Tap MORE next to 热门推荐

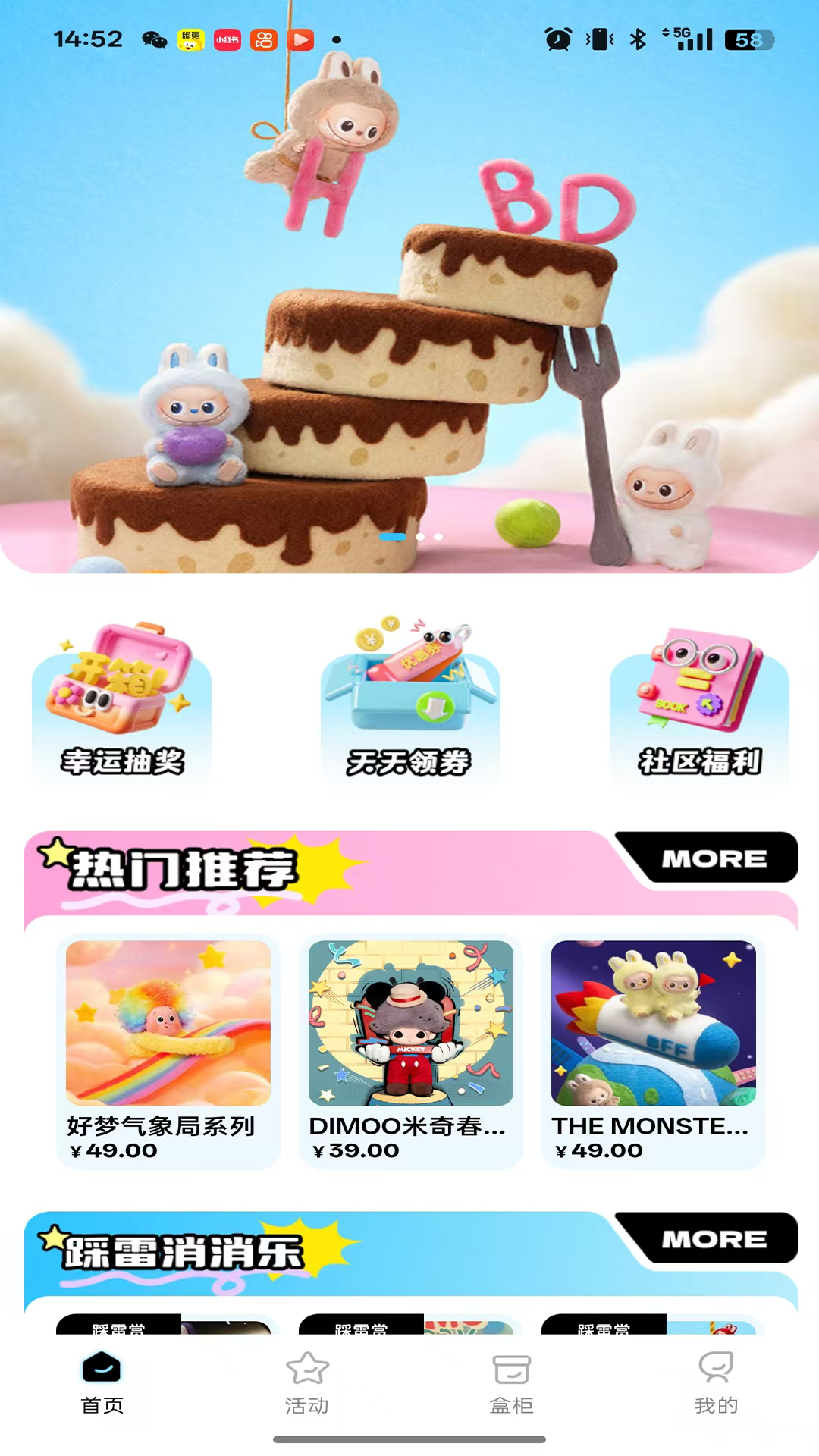click(x=713, y=858)
